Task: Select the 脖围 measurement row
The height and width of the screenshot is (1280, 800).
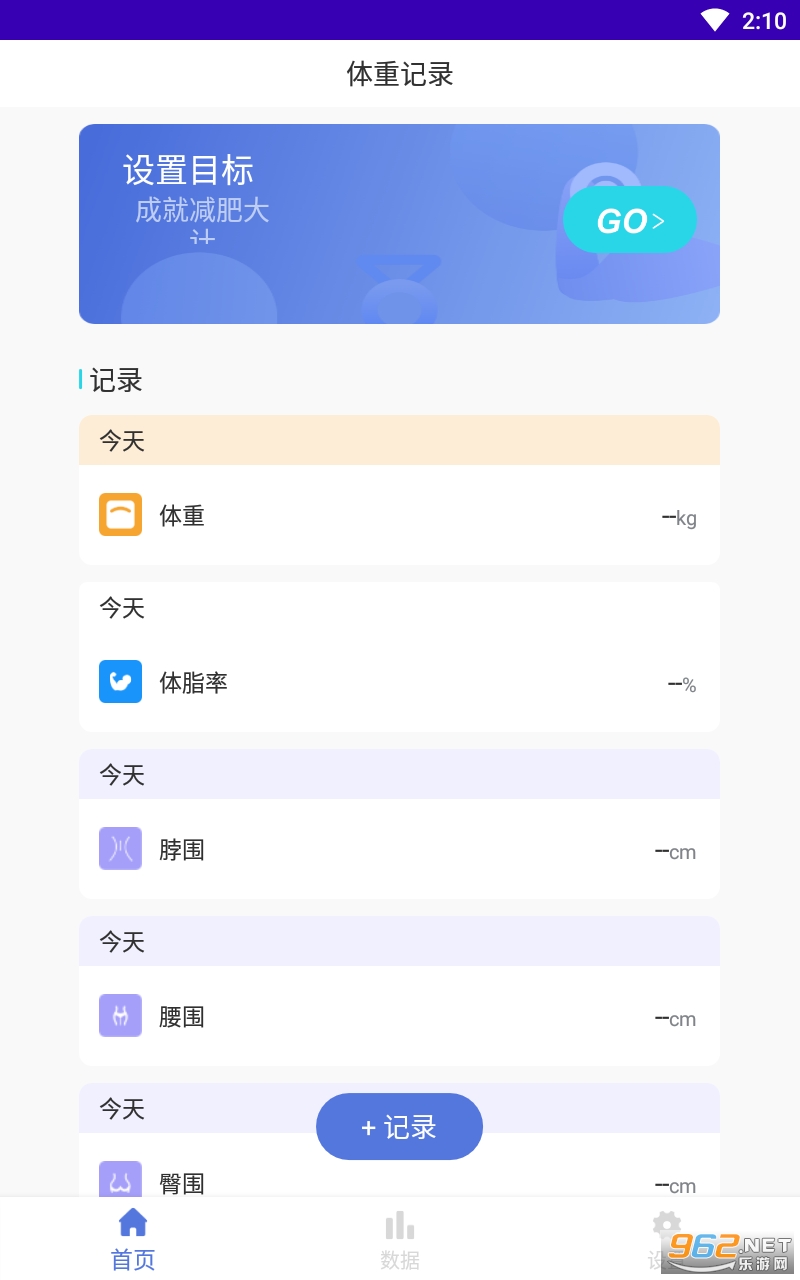Action: 399,850
